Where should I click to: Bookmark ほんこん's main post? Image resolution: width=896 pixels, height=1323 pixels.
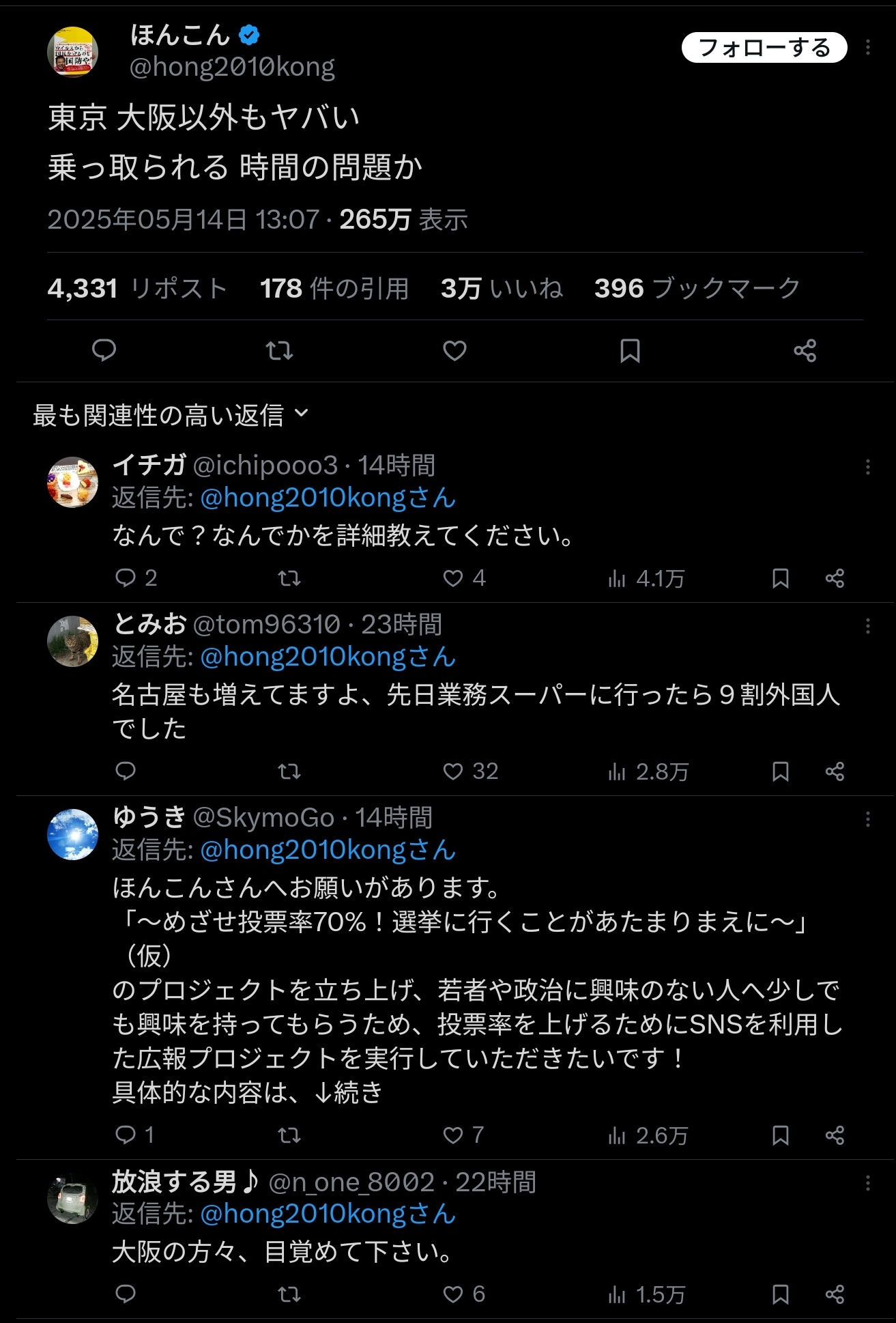(629, 350)
